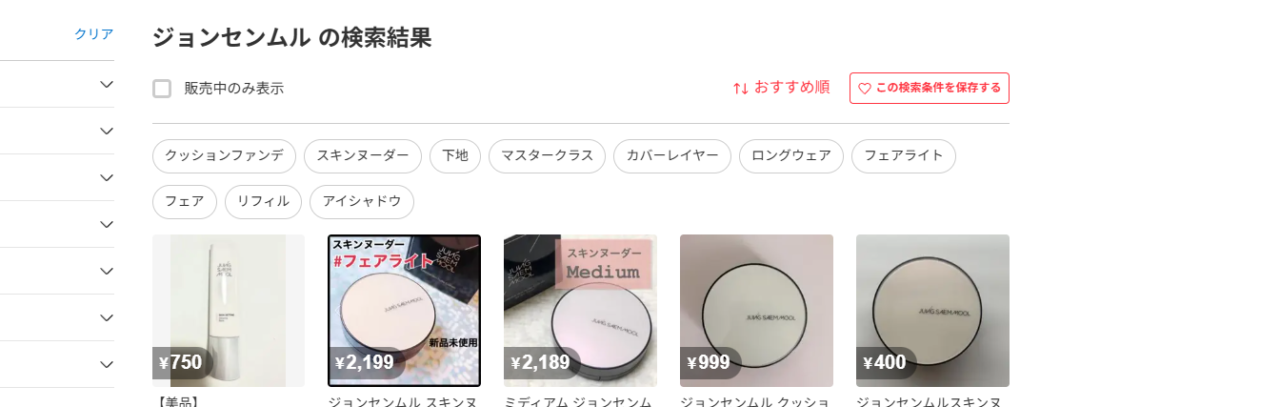This screenshot has height=407, width=1280.
Task: Check the 販売中のみ表示 checkbox
Action: pyautogui.click(x=162, y=88)
